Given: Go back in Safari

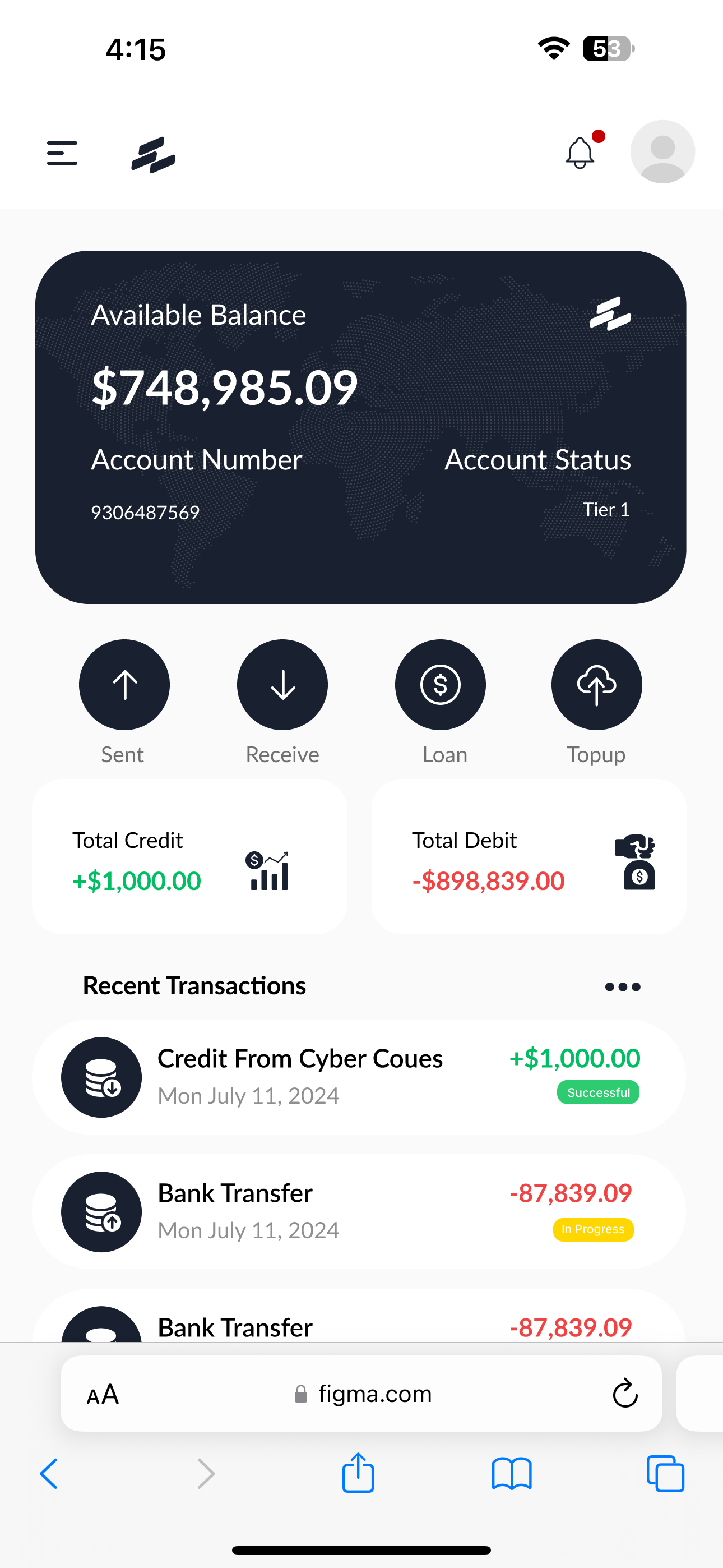Looking at the screenshot, I should click(49, 1474).
